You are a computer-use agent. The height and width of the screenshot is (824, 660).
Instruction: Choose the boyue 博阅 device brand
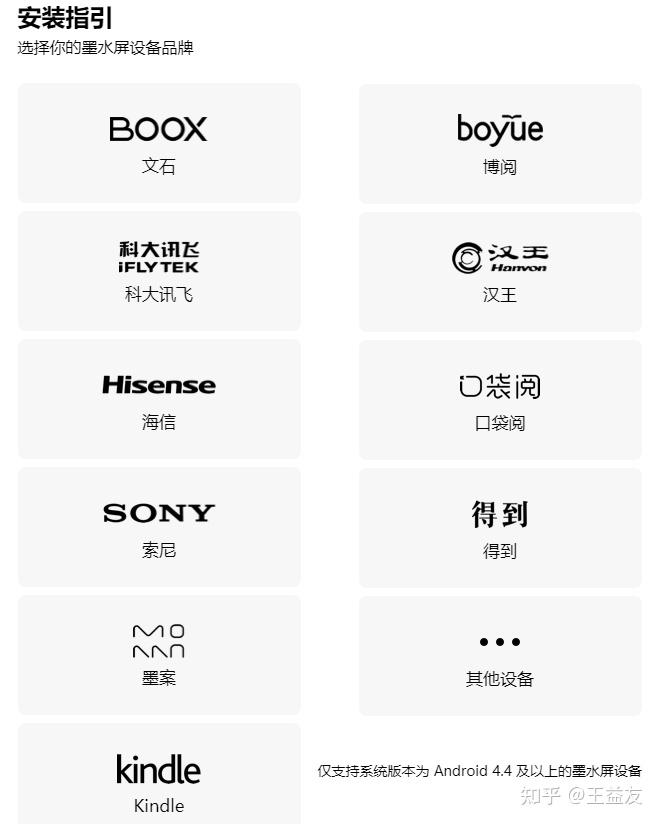pyautogui.click(x=500, y=143)
